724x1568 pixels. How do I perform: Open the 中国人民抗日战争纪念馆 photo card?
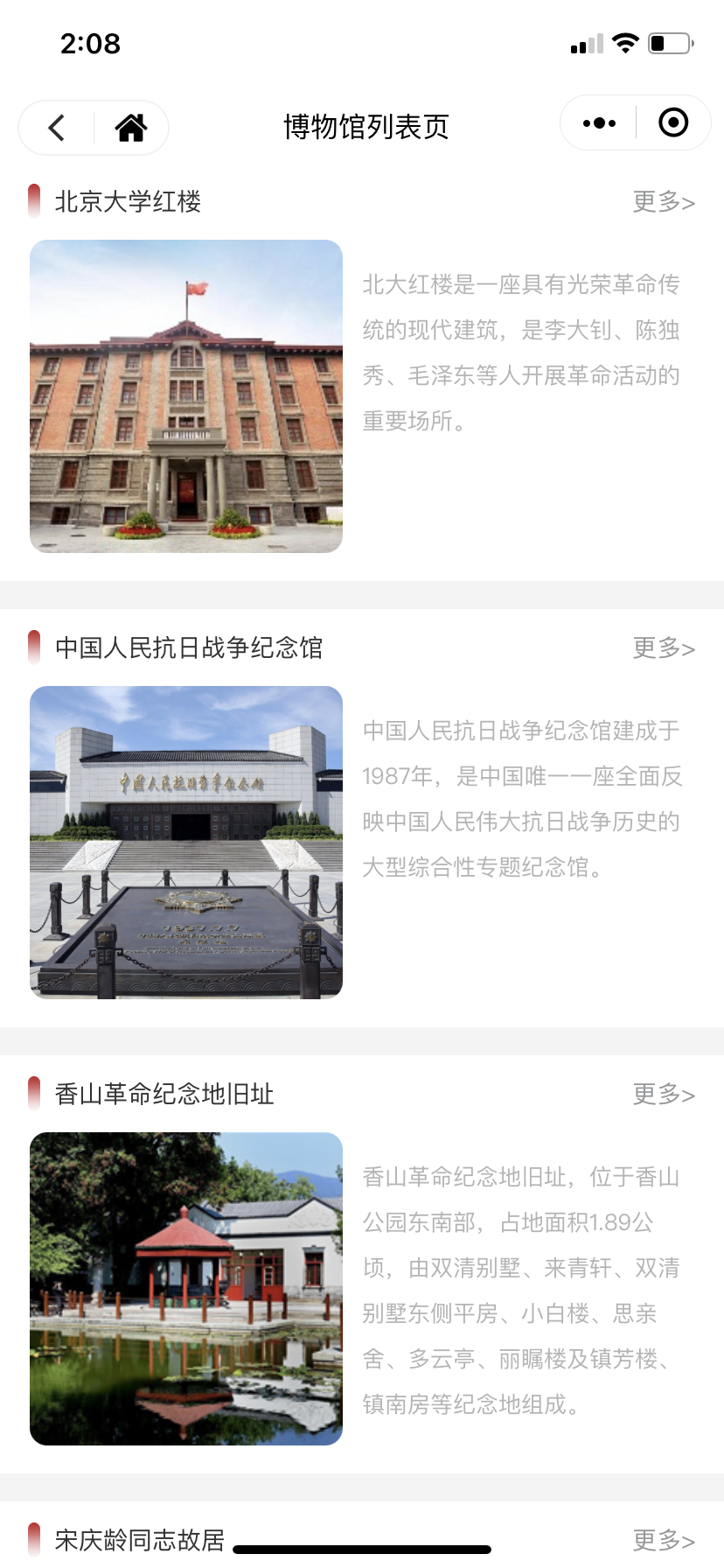186,843
